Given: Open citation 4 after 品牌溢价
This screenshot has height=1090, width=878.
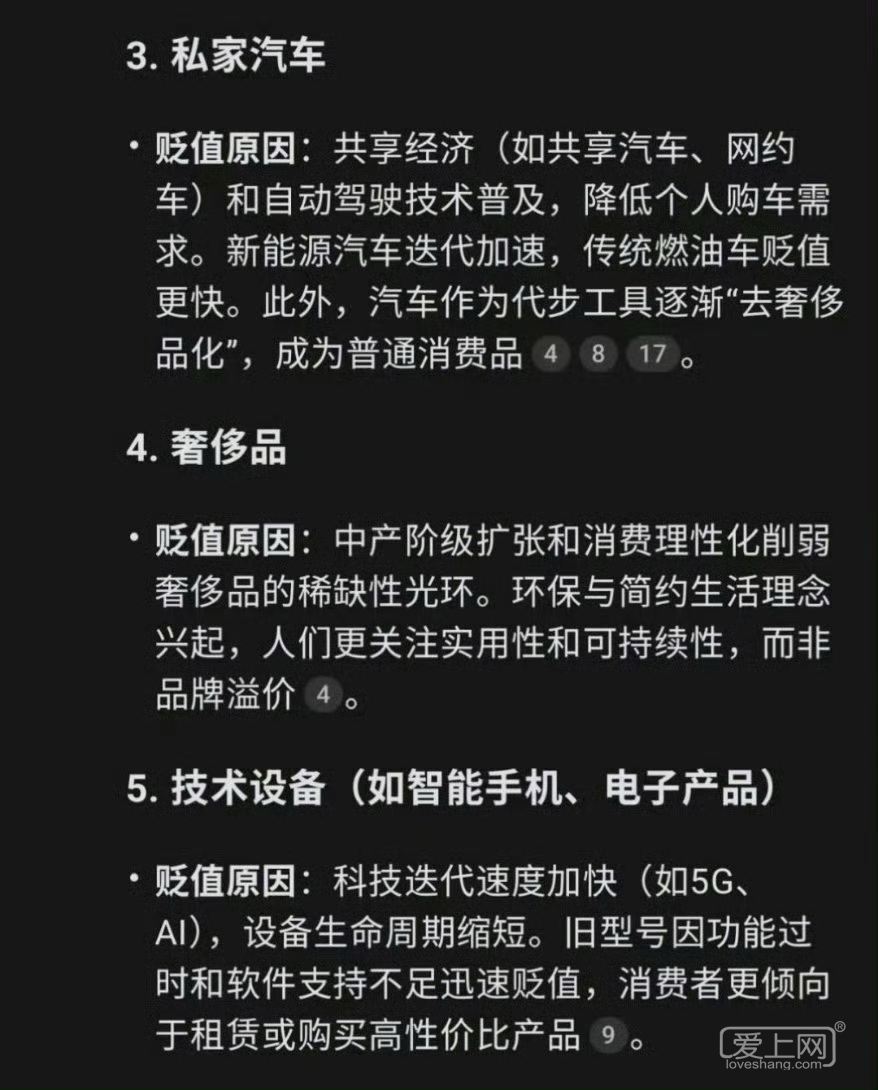Looking at the screenshot, I should pos(322,696).
